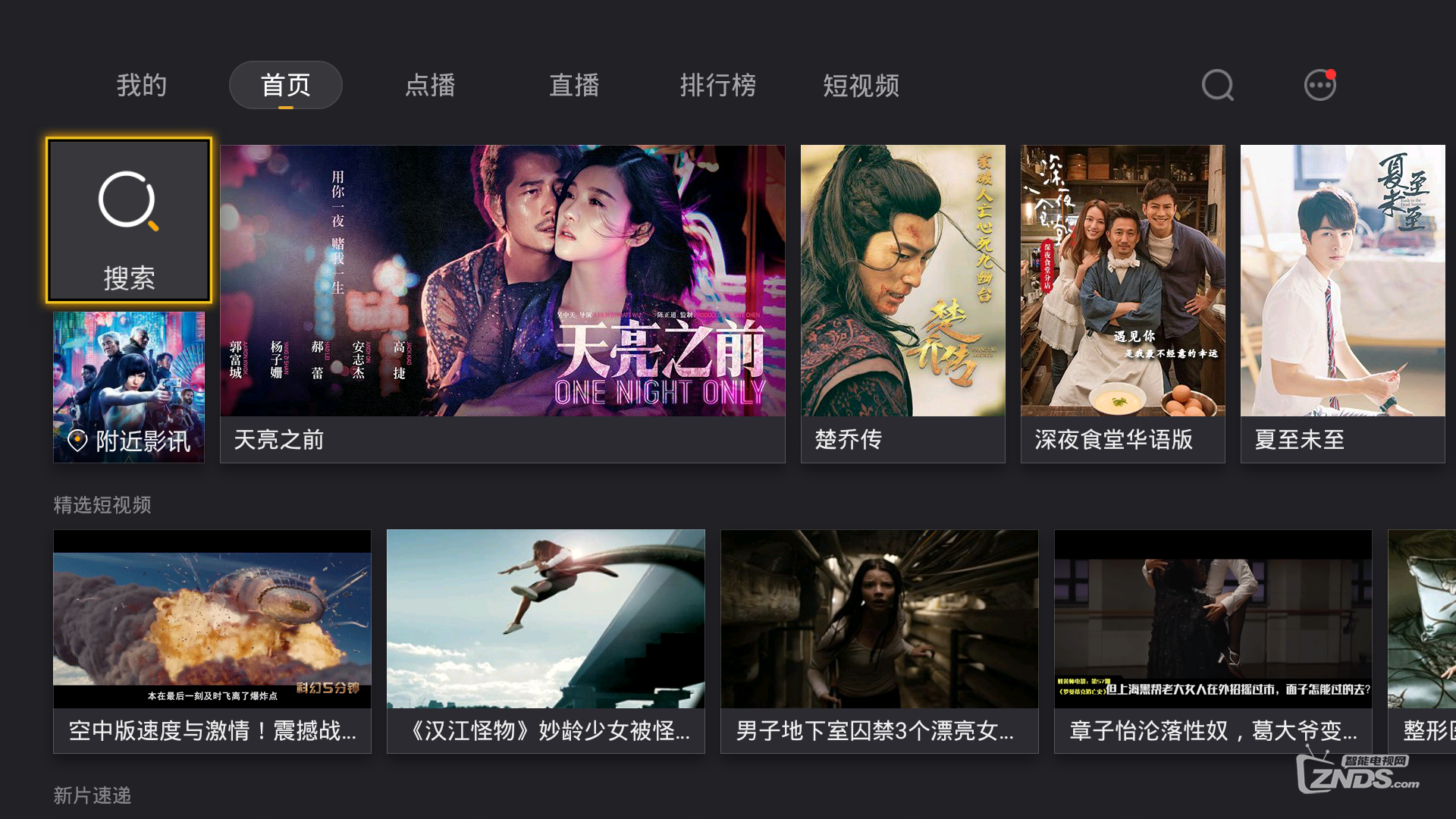
Task: Open the messages bubble with red dot
Action: click(x=1319, y=85)
